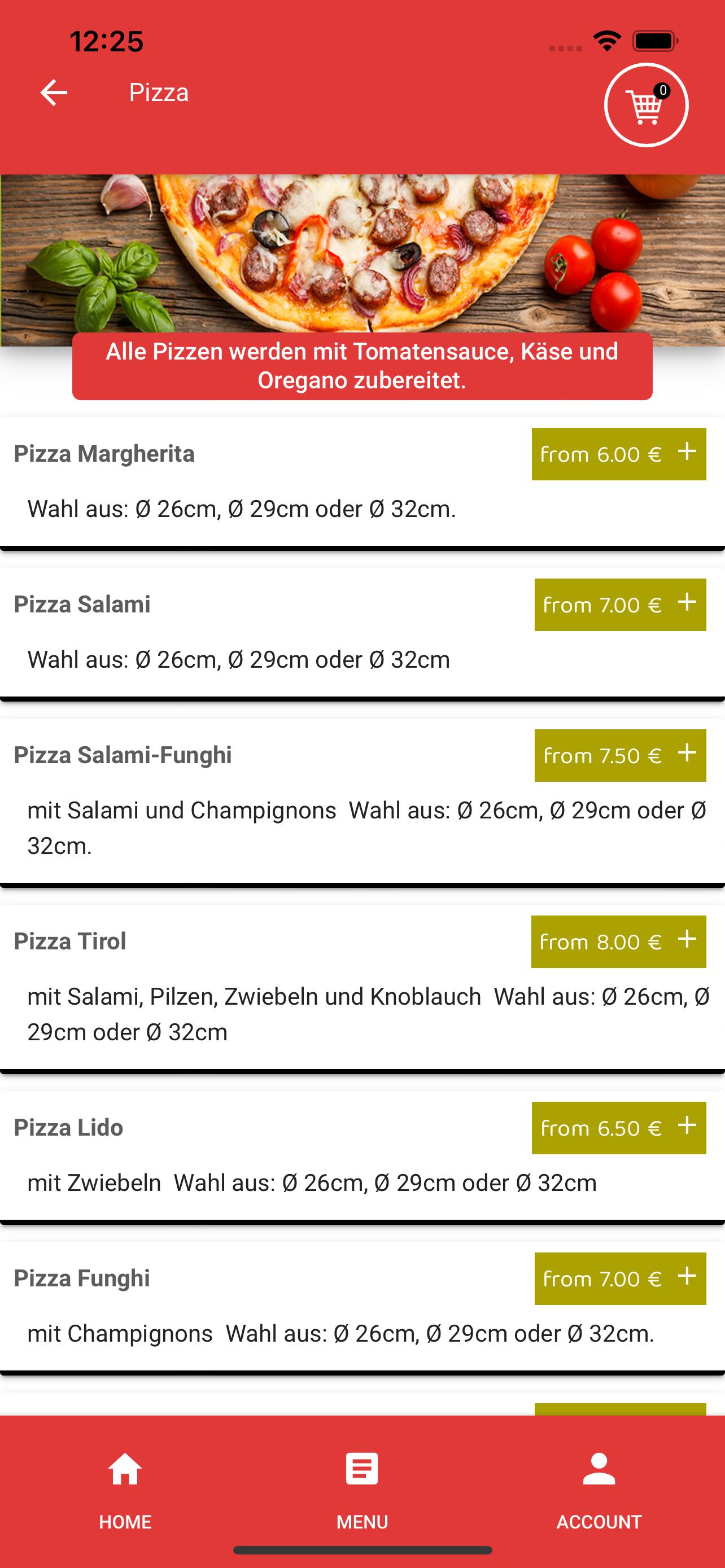Add Pizza Salami to the order
Screen dimensions: 725x1568
[x=619, y=605]
